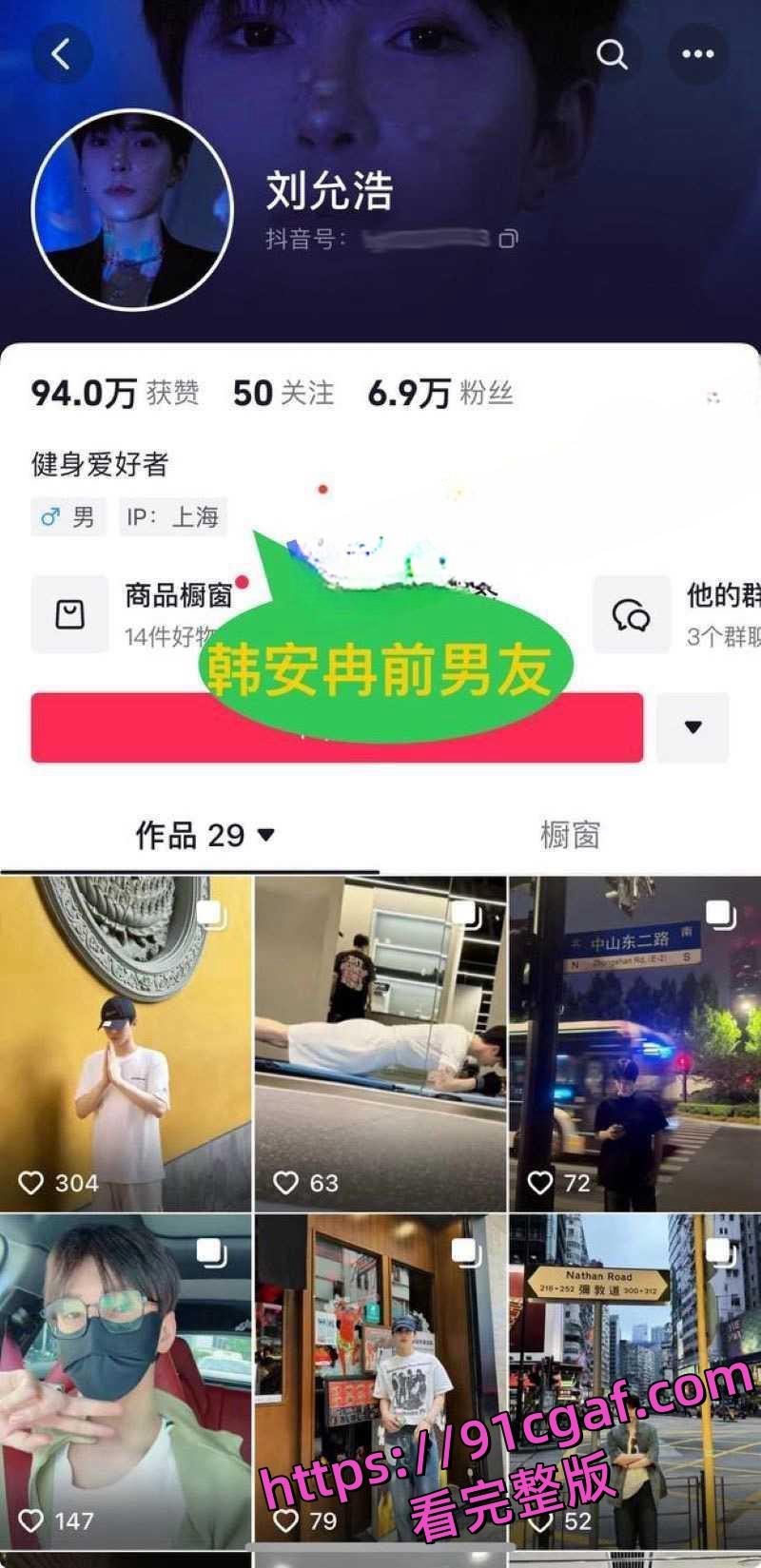Tap the IP 上海 location tag

[171, 517]
